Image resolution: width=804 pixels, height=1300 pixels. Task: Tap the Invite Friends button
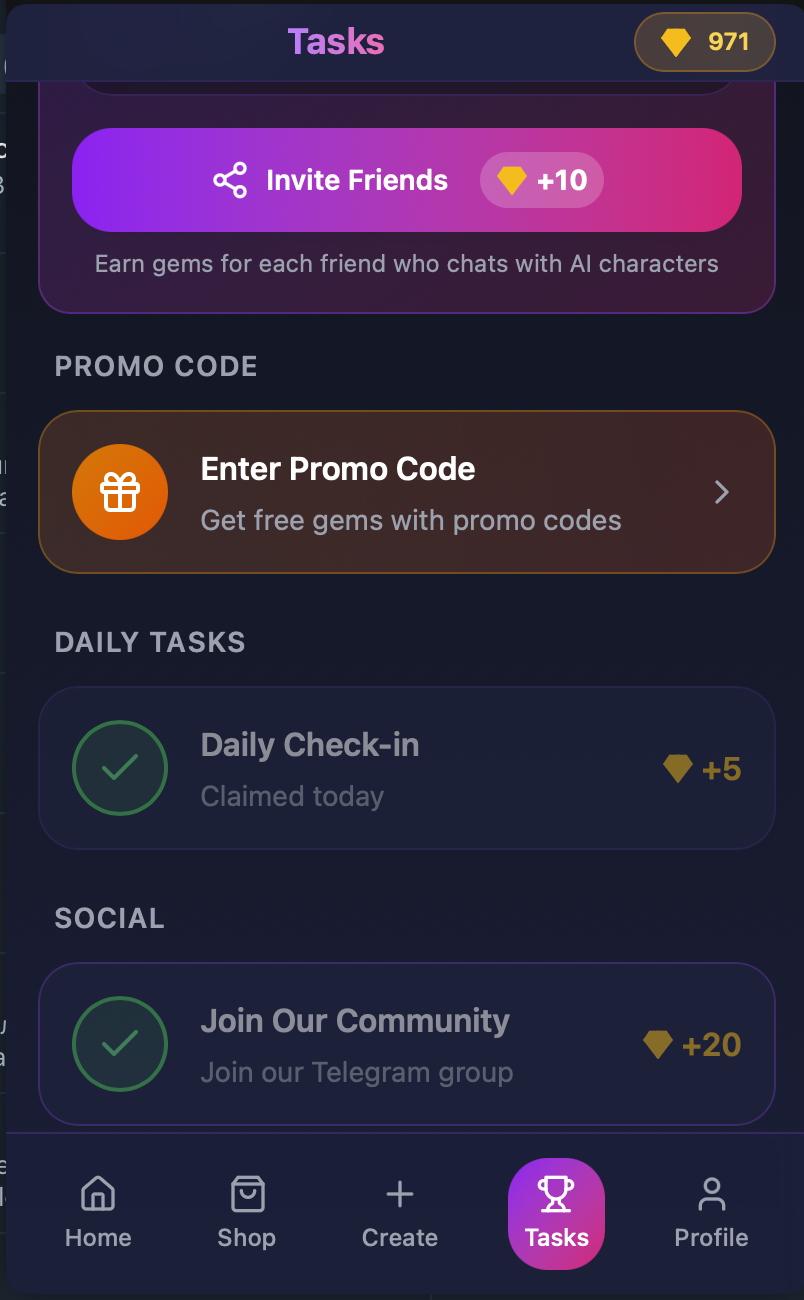[406, 180]
